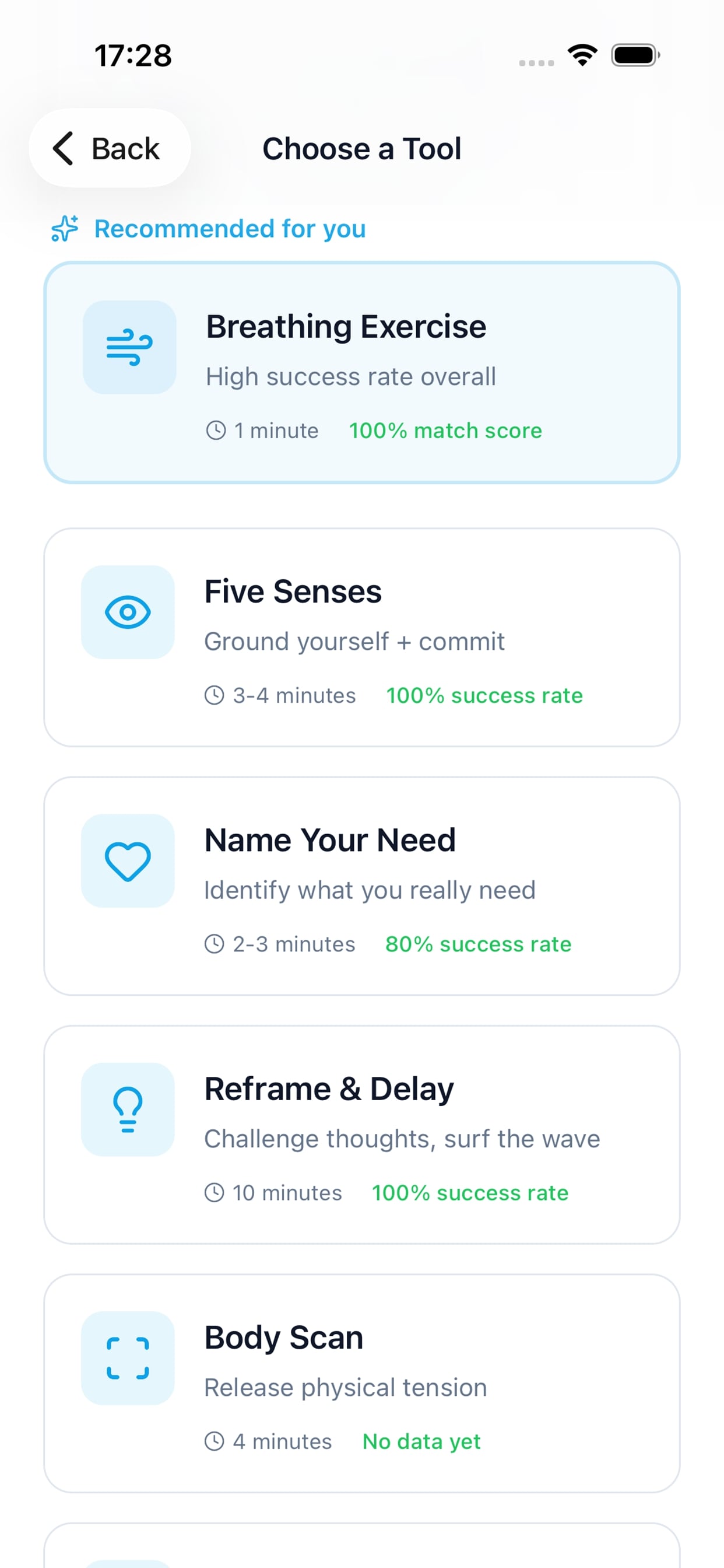Tap the Recommended for you label
The width and height of the screenshot is (724, 1568).
click(x=229, y=229)
